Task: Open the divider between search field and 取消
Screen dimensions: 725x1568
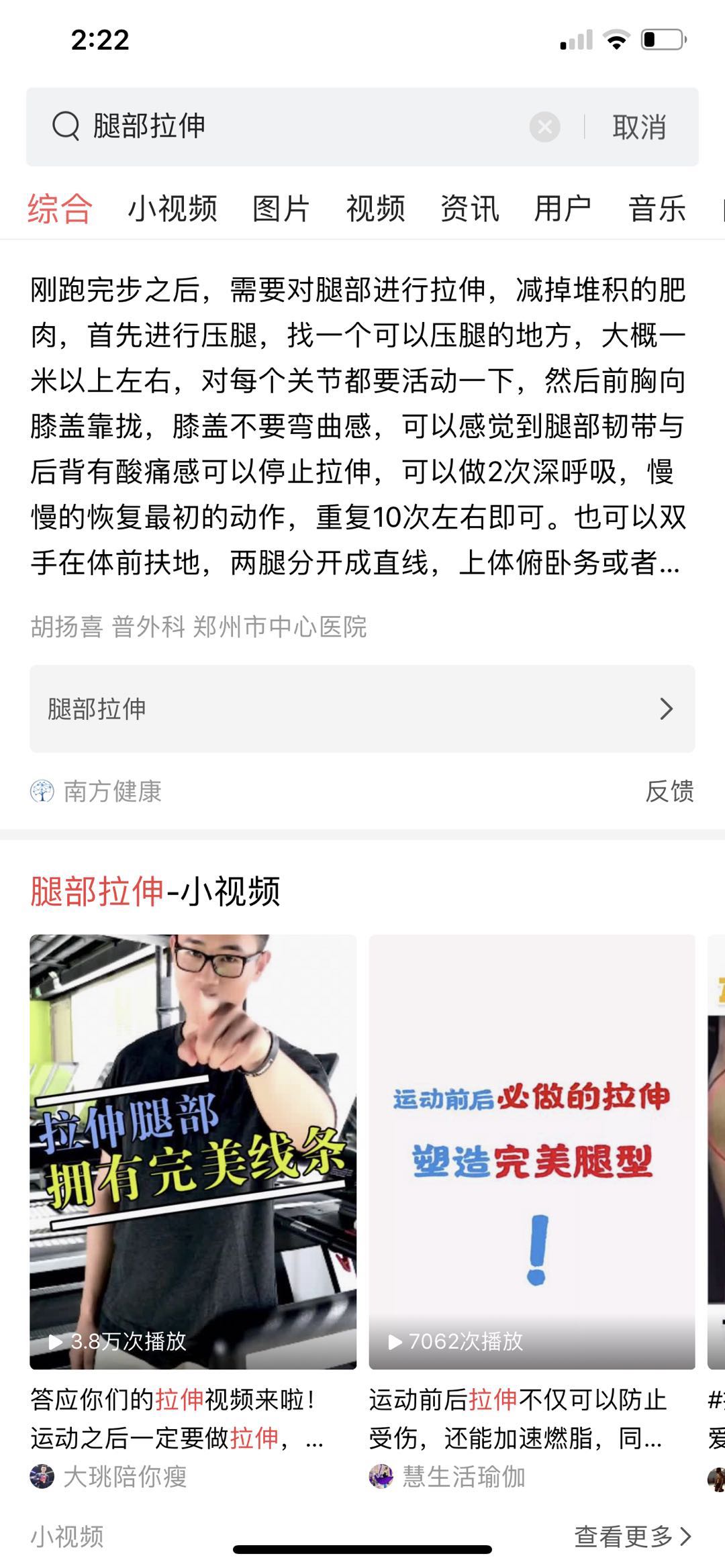Action: coord(586,126)
